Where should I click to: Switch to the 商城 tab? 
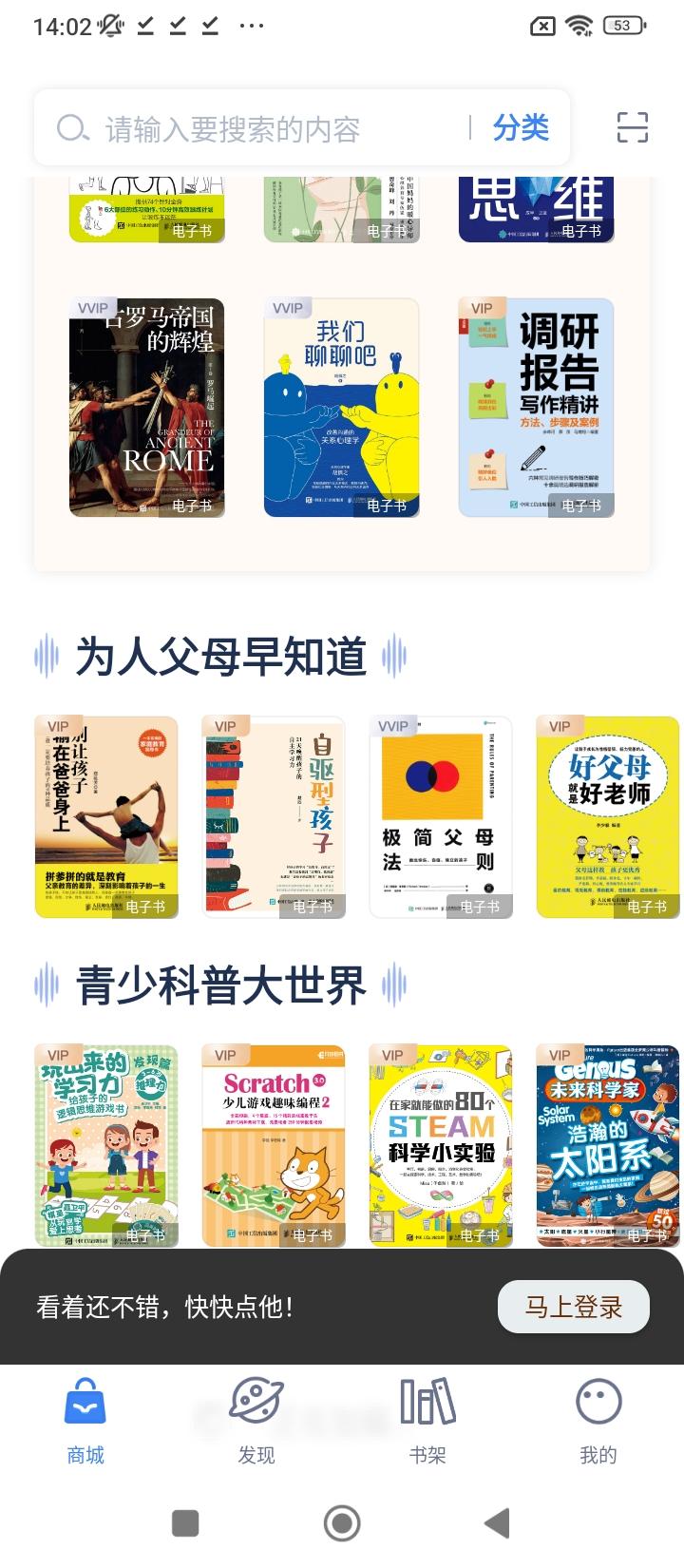coord(85,1422)
